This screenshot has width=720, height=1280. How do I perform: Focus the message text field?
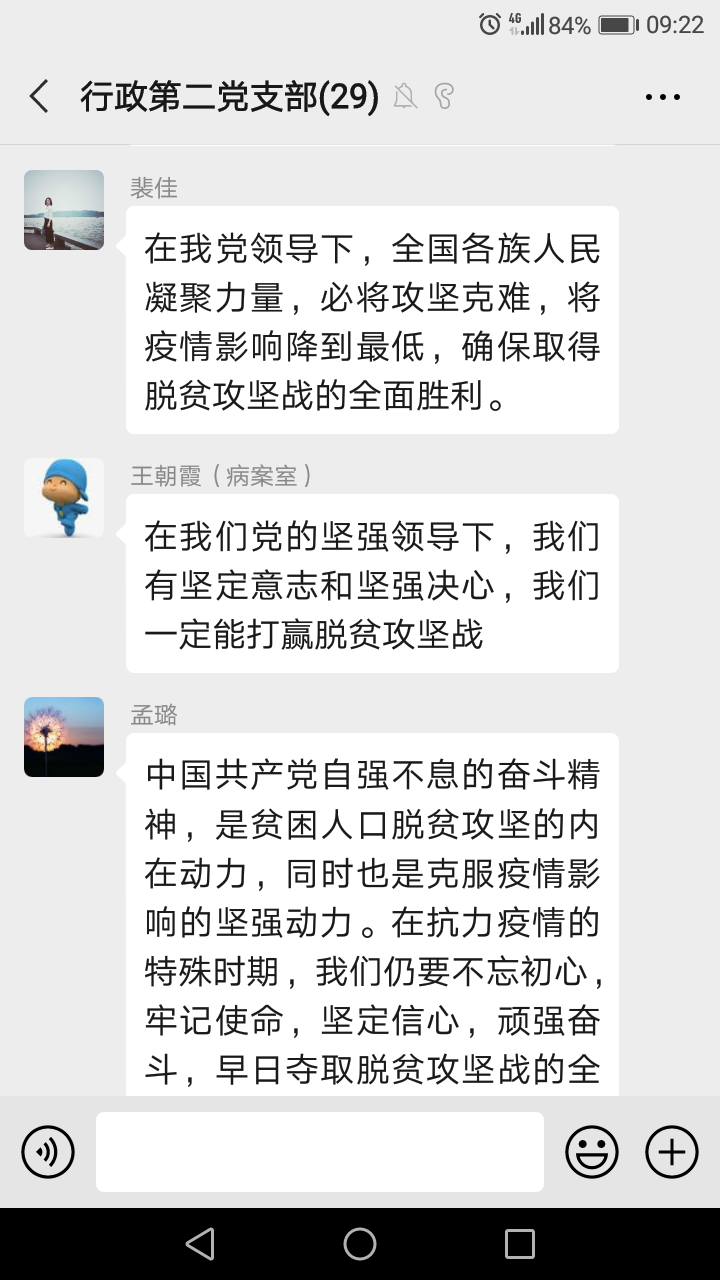coord(320,1152)
